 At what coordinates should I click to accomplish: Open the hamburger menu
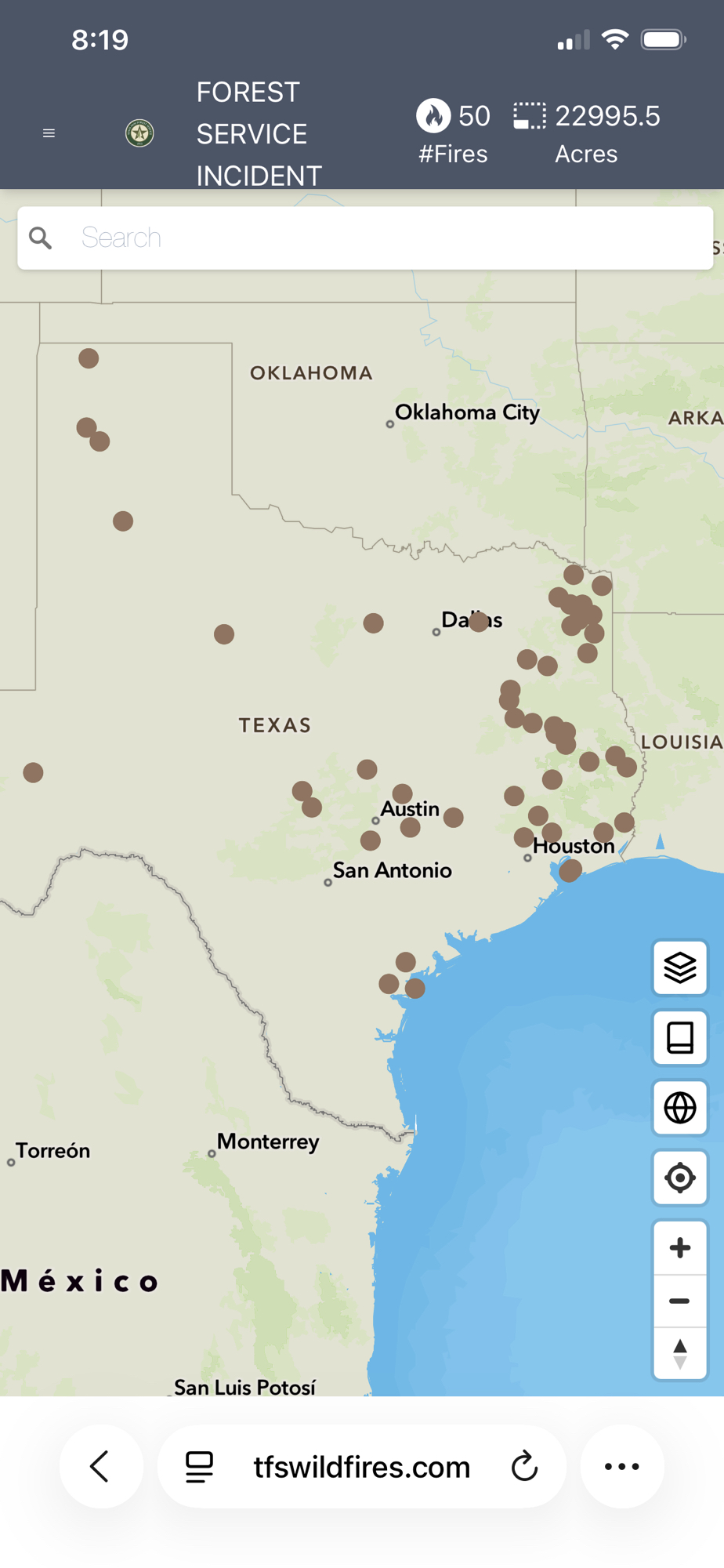tap(49, 133)
